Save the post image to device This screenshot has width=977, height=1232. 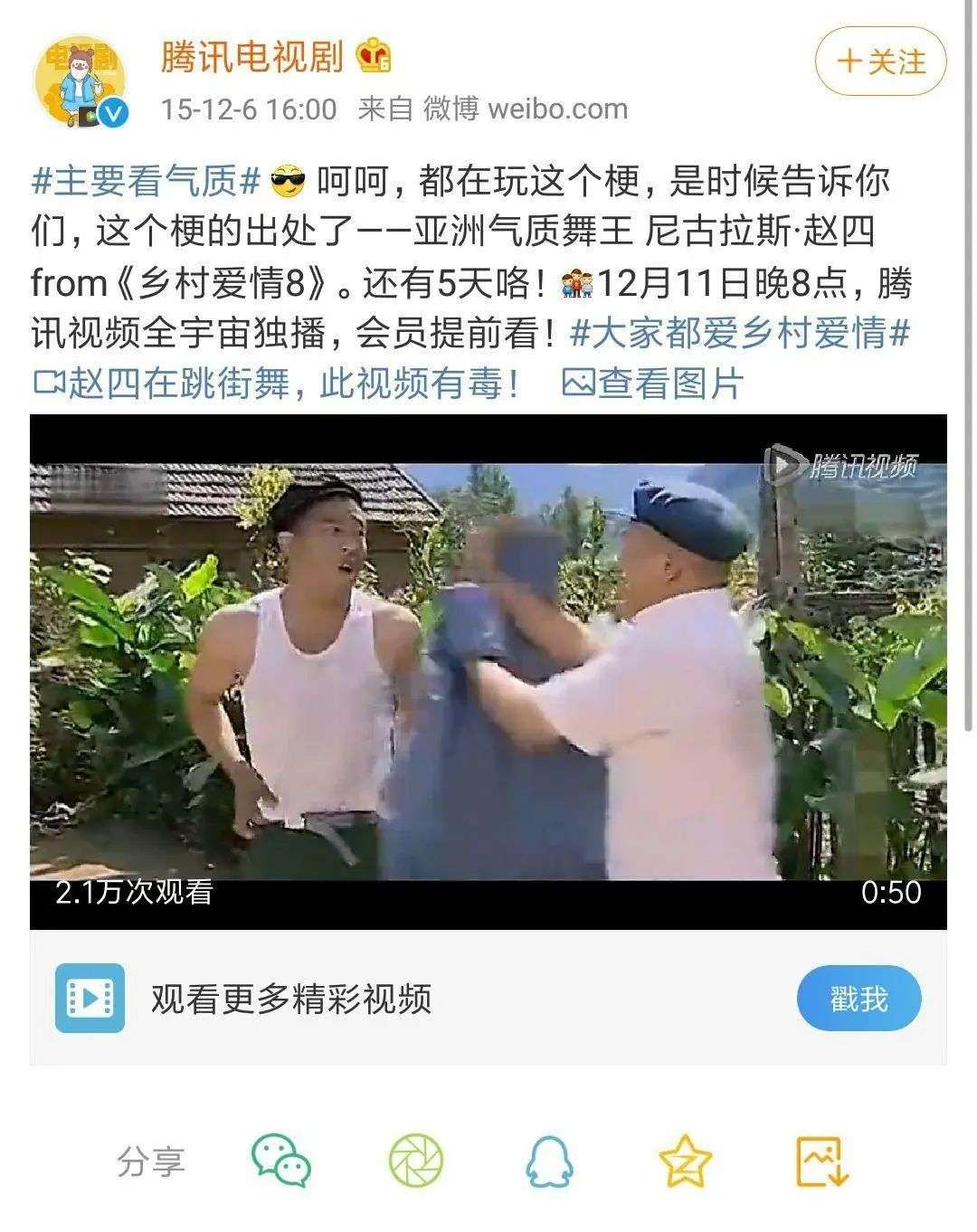[x=822, y=1161]
